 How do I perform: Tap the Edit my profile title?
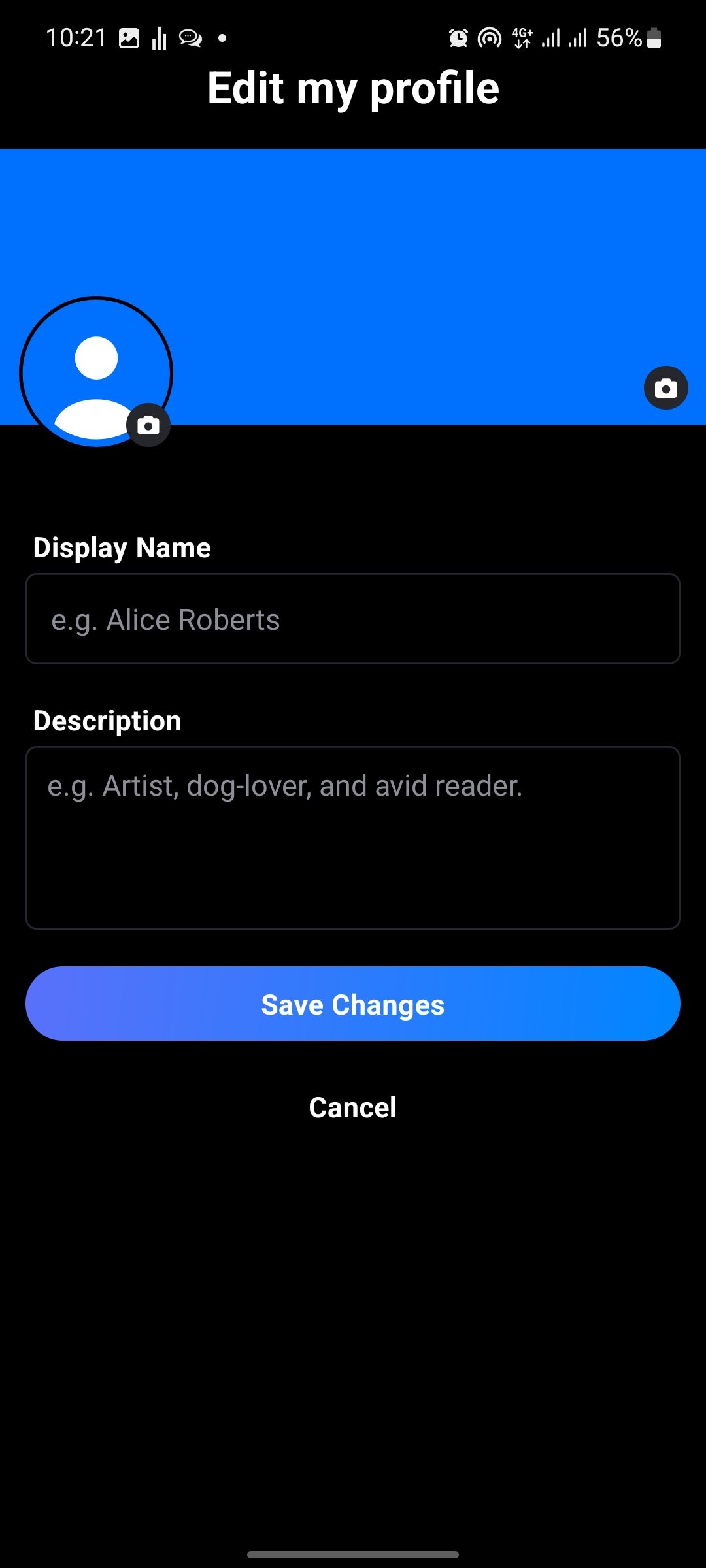353,88
